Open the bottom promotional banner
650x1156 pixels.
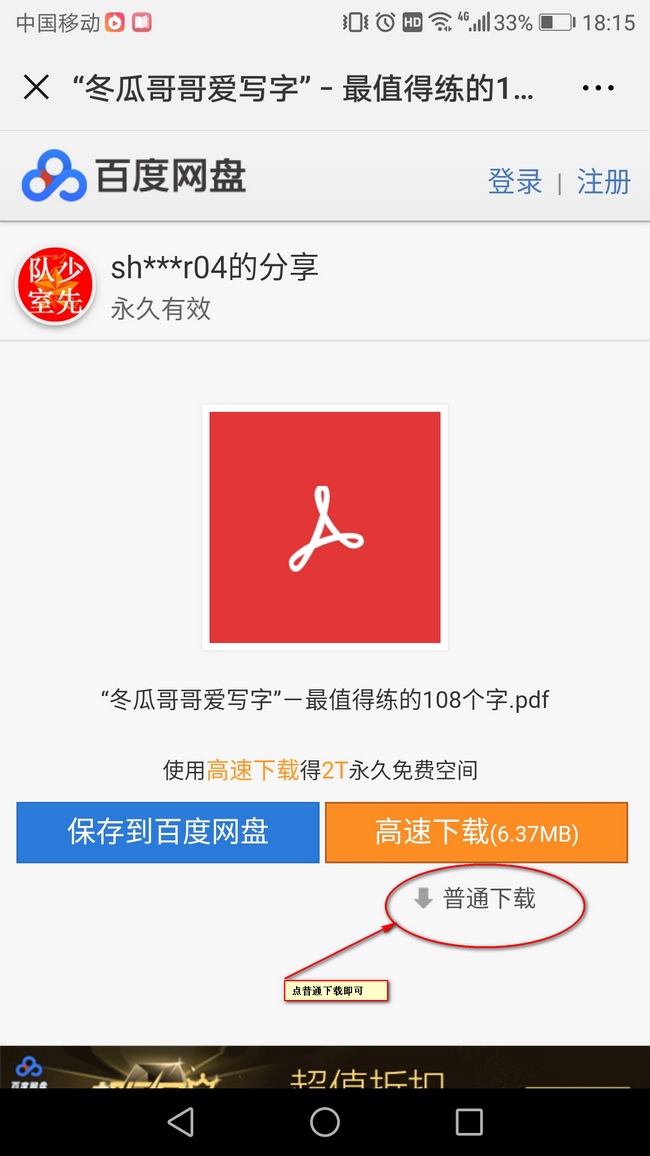(x=325, y=1067)
